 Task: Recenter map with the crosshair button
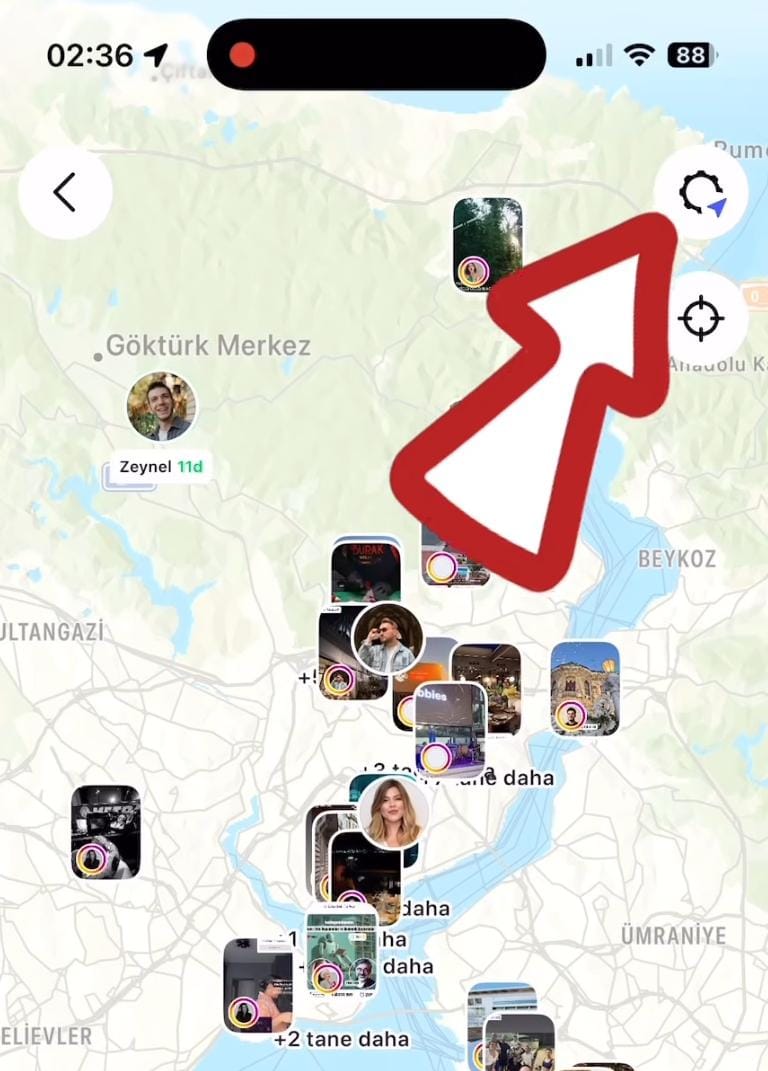point(701,319)
